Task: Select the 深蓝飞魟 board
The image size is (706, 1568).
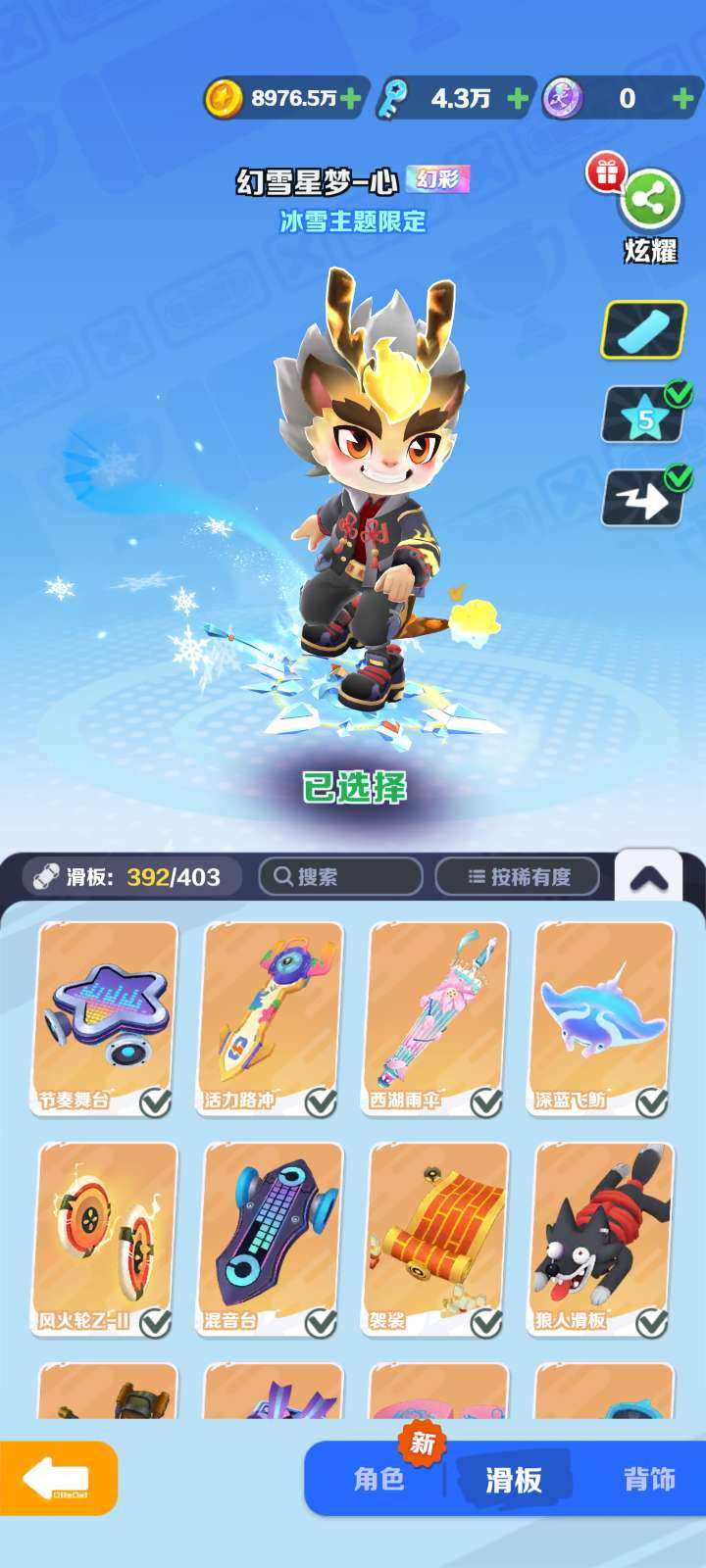Action: click(604, 1019)
